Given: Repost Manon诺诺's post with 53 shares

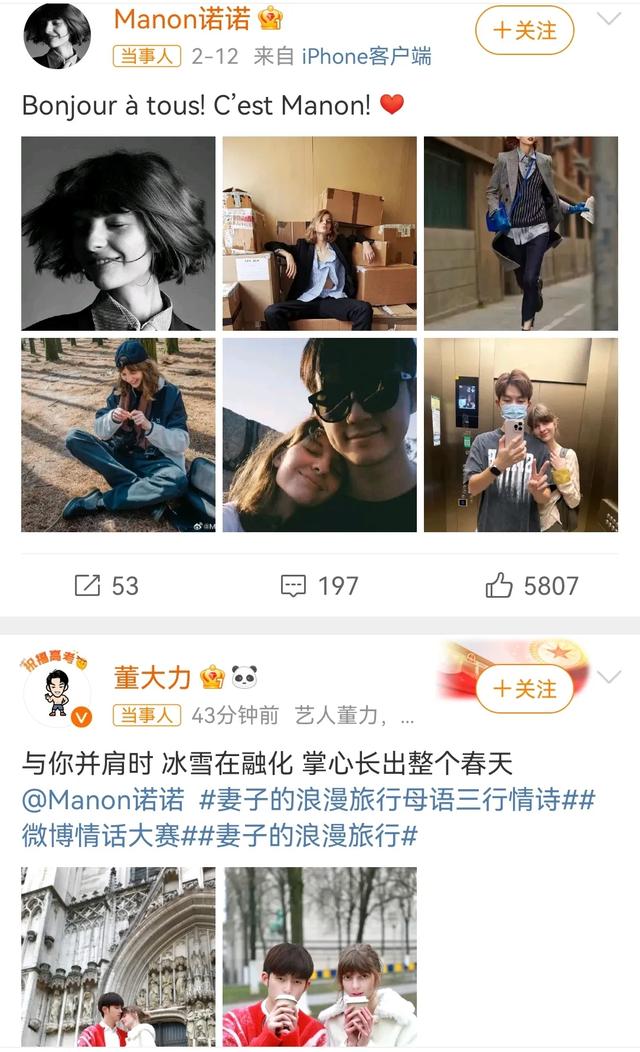Looking at the screenshot, I should 107,586.
